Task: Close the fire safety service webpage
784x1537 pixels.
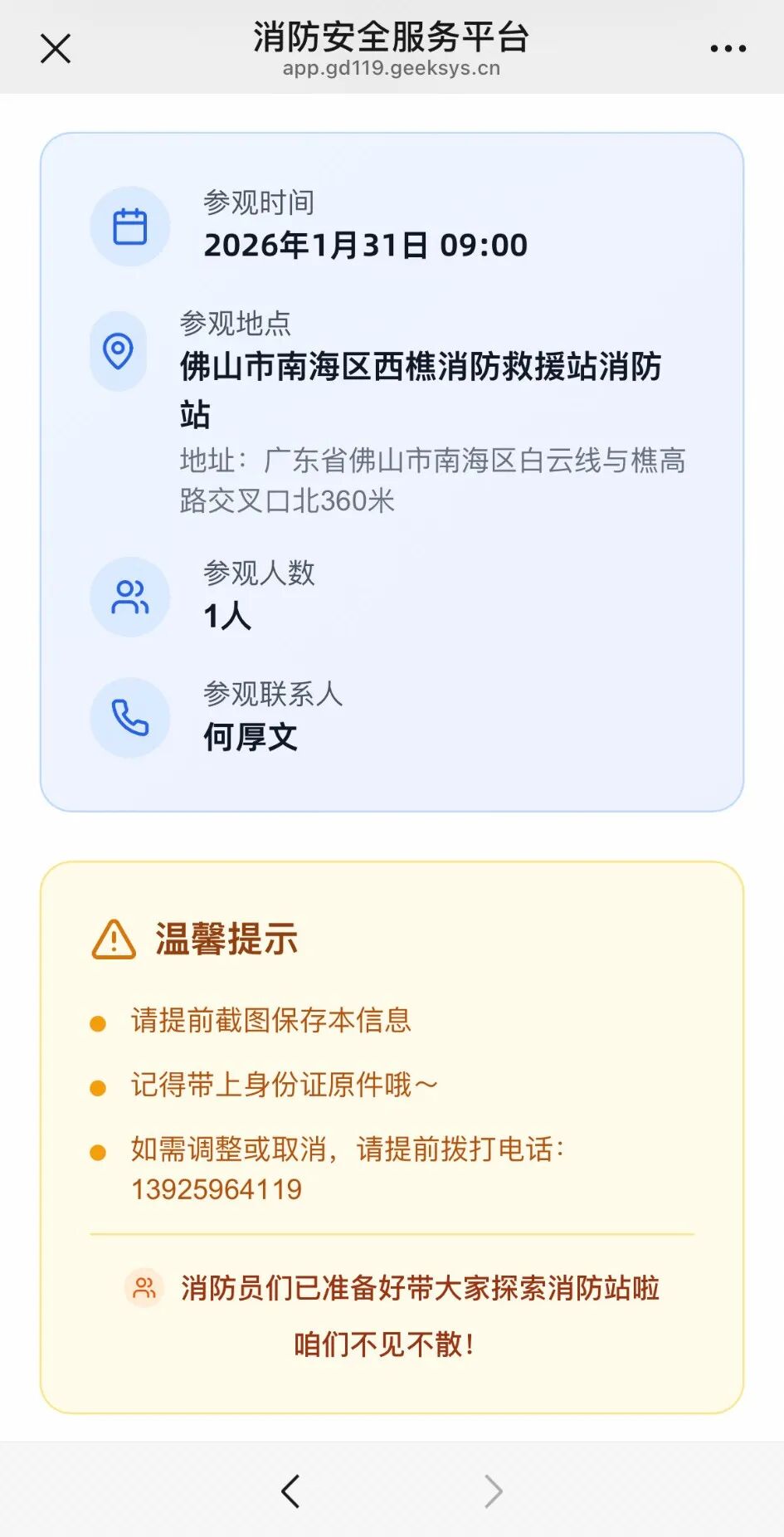Action: click(x=56, y=49)
